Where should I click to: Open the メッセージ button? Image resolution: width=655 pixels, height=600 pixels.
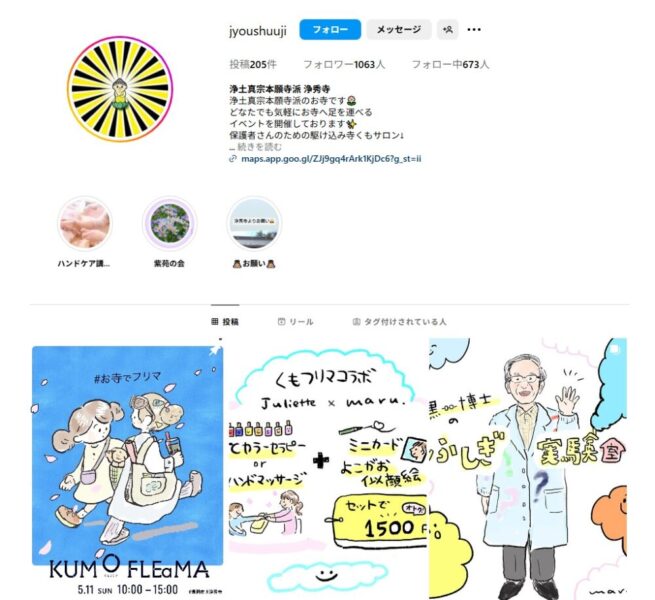click(x=398, y=30)
